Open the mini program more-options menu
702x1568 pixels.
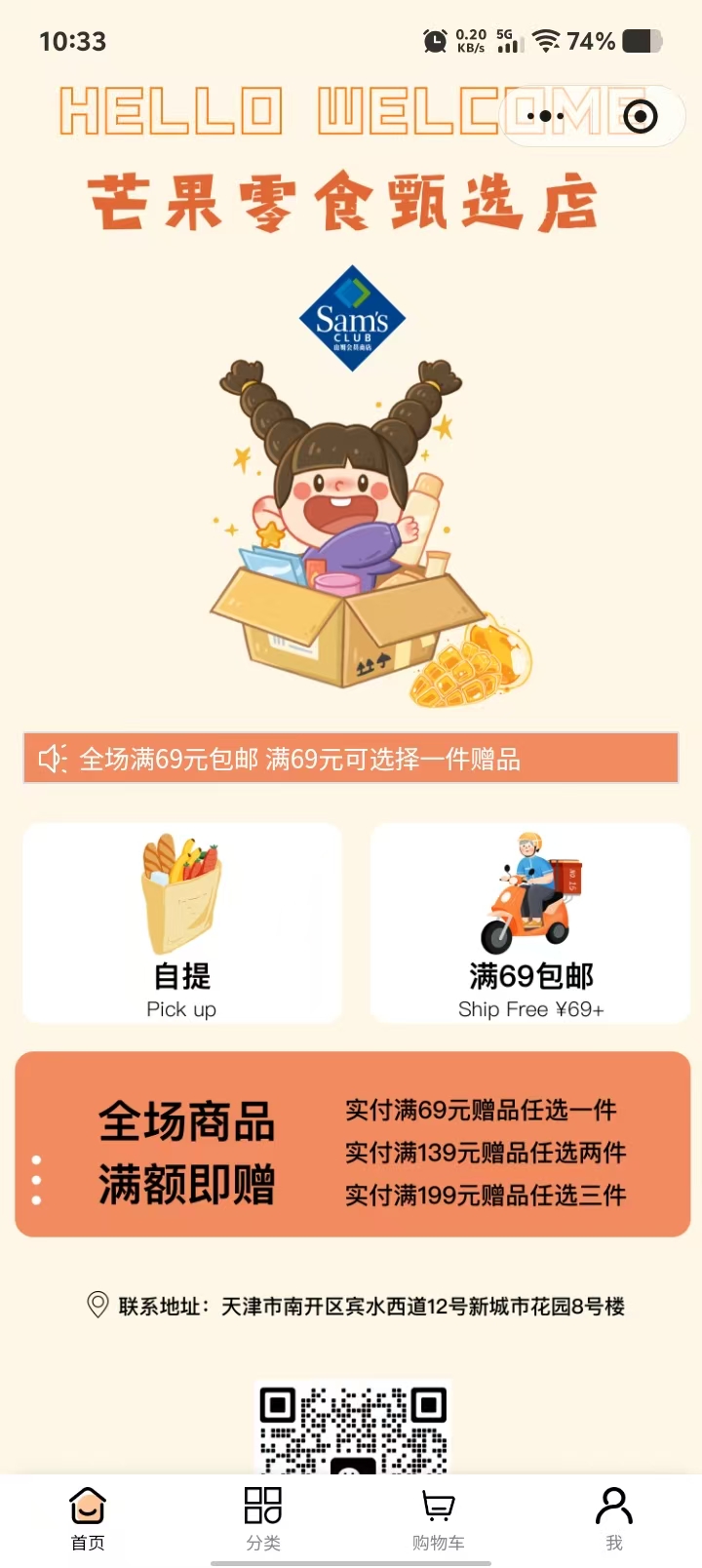point(546,117)
